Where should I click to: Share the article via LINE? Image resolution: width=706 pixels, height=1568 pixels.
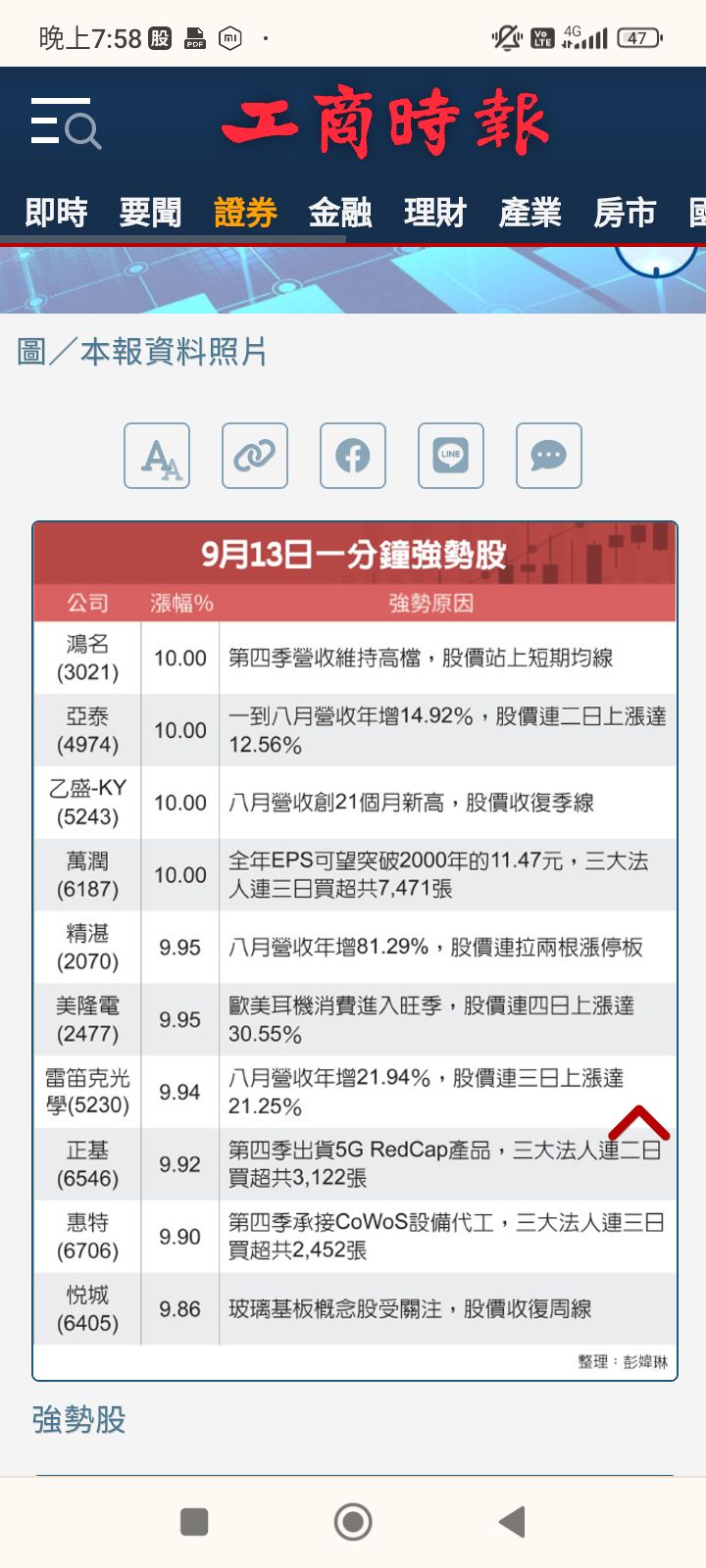(x=450, y=456)
